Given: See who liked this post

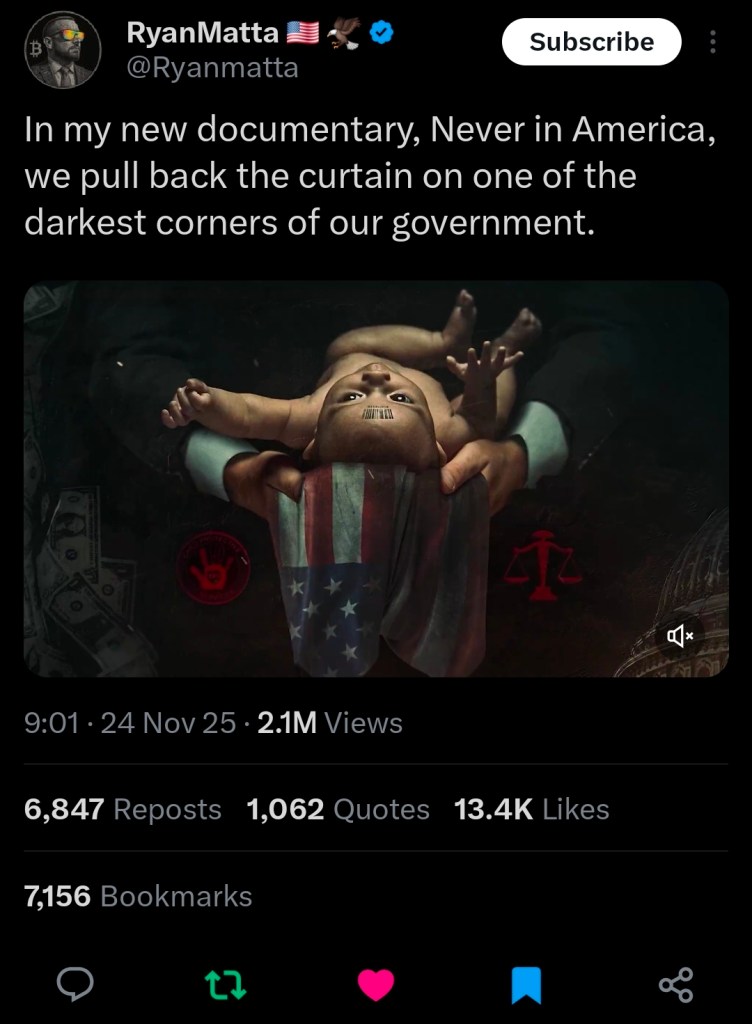Looking at the screenshot, I should (x=531, y=809).
